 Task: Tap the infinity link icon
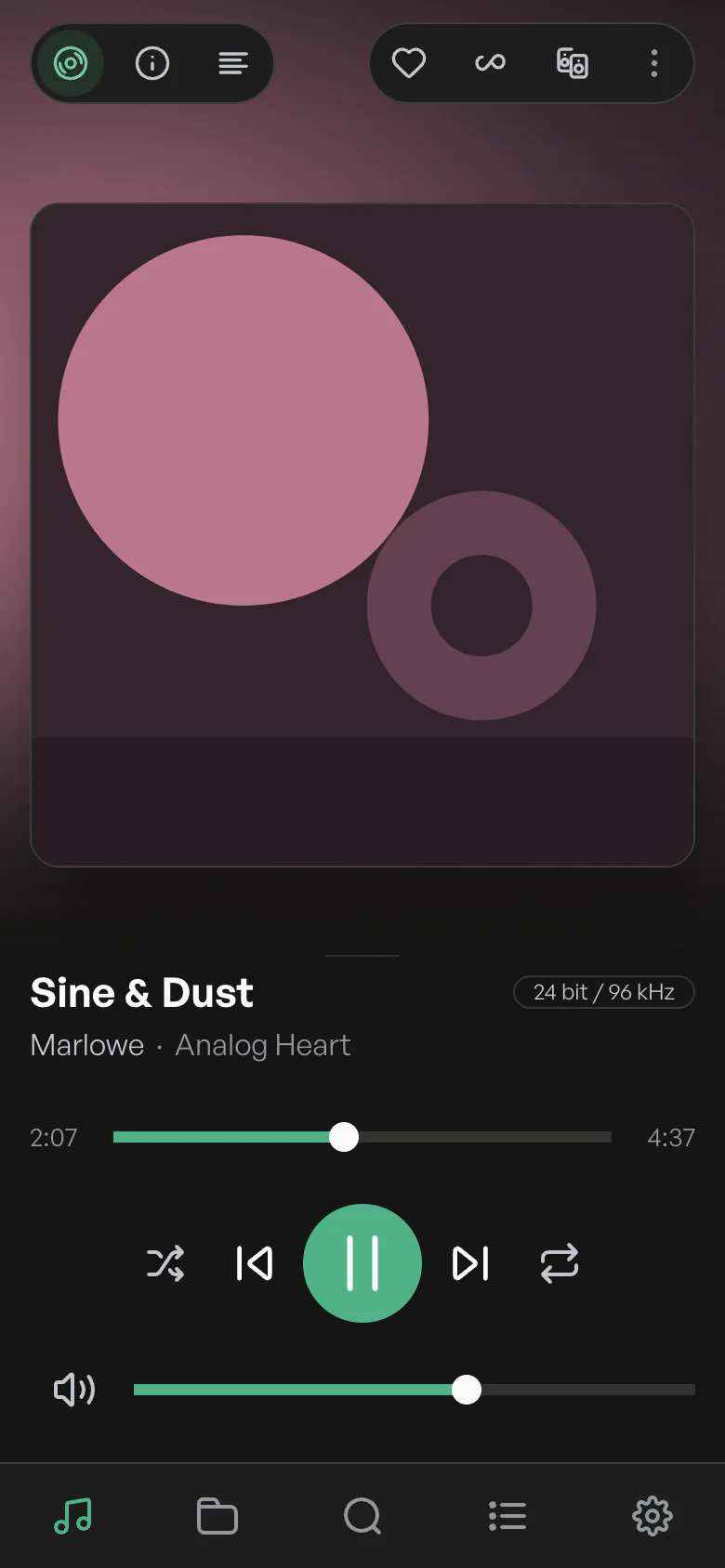pyautogui.click(x=490, y=63)
